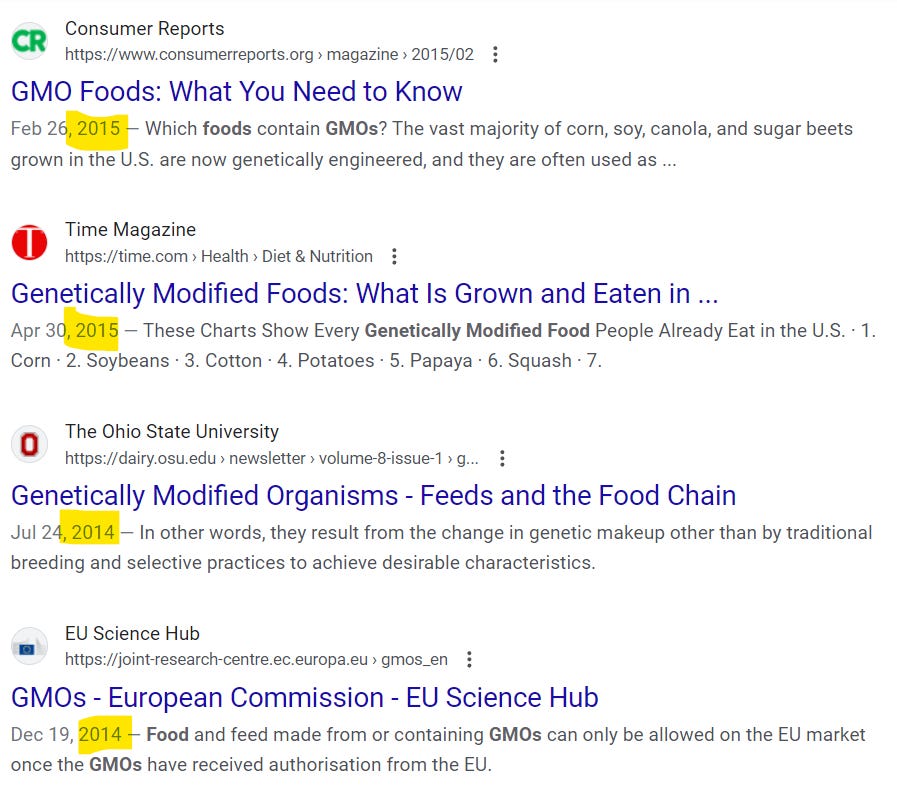Screen dimensions: 897x790
Task: Open the 'GMO Foods: What You Need to Know' result
Action: click(236, 92)
